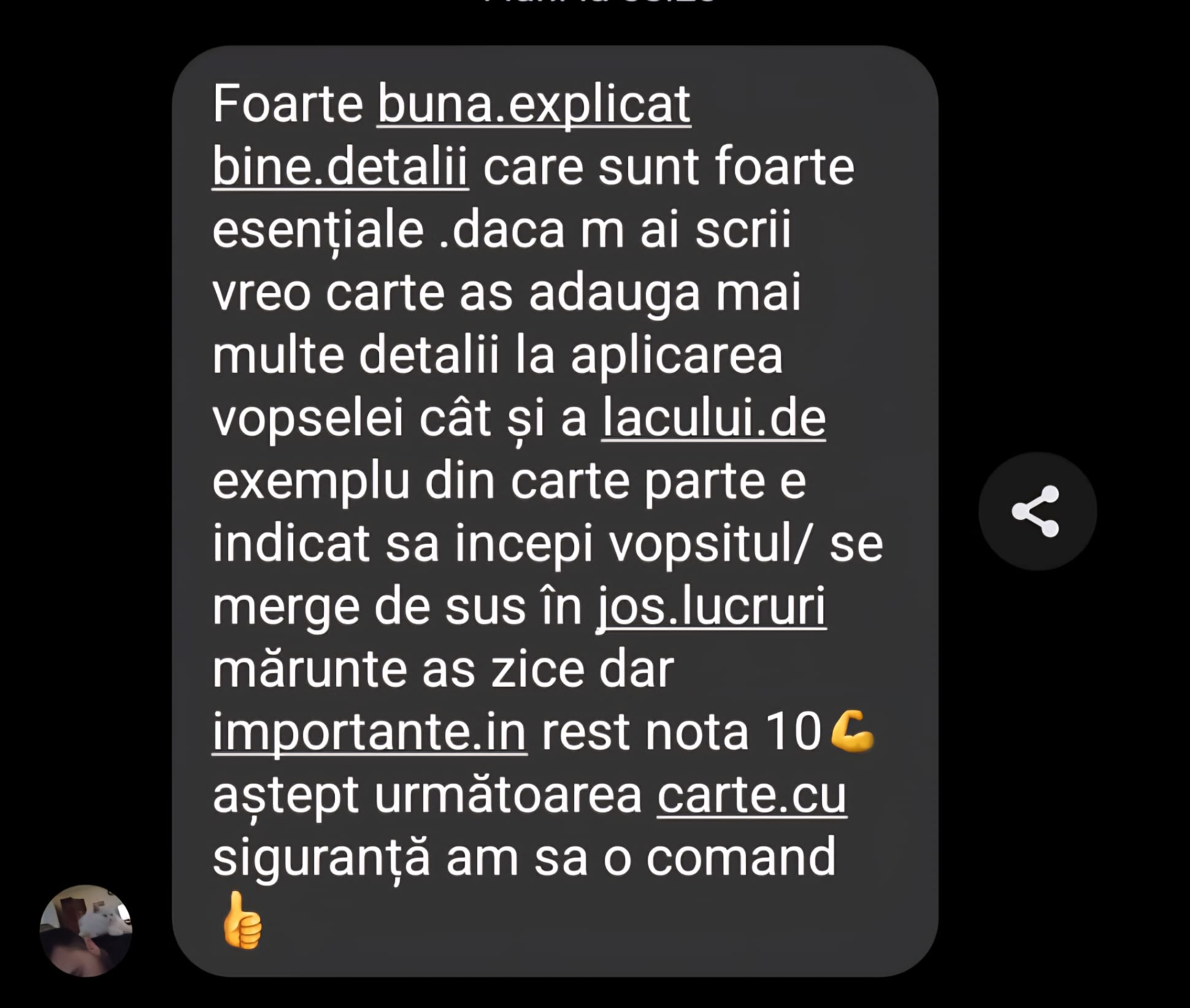Open the bine.detalii link
The width and height of the screenshot is (1190, 1008).
[x=340, y=168]
